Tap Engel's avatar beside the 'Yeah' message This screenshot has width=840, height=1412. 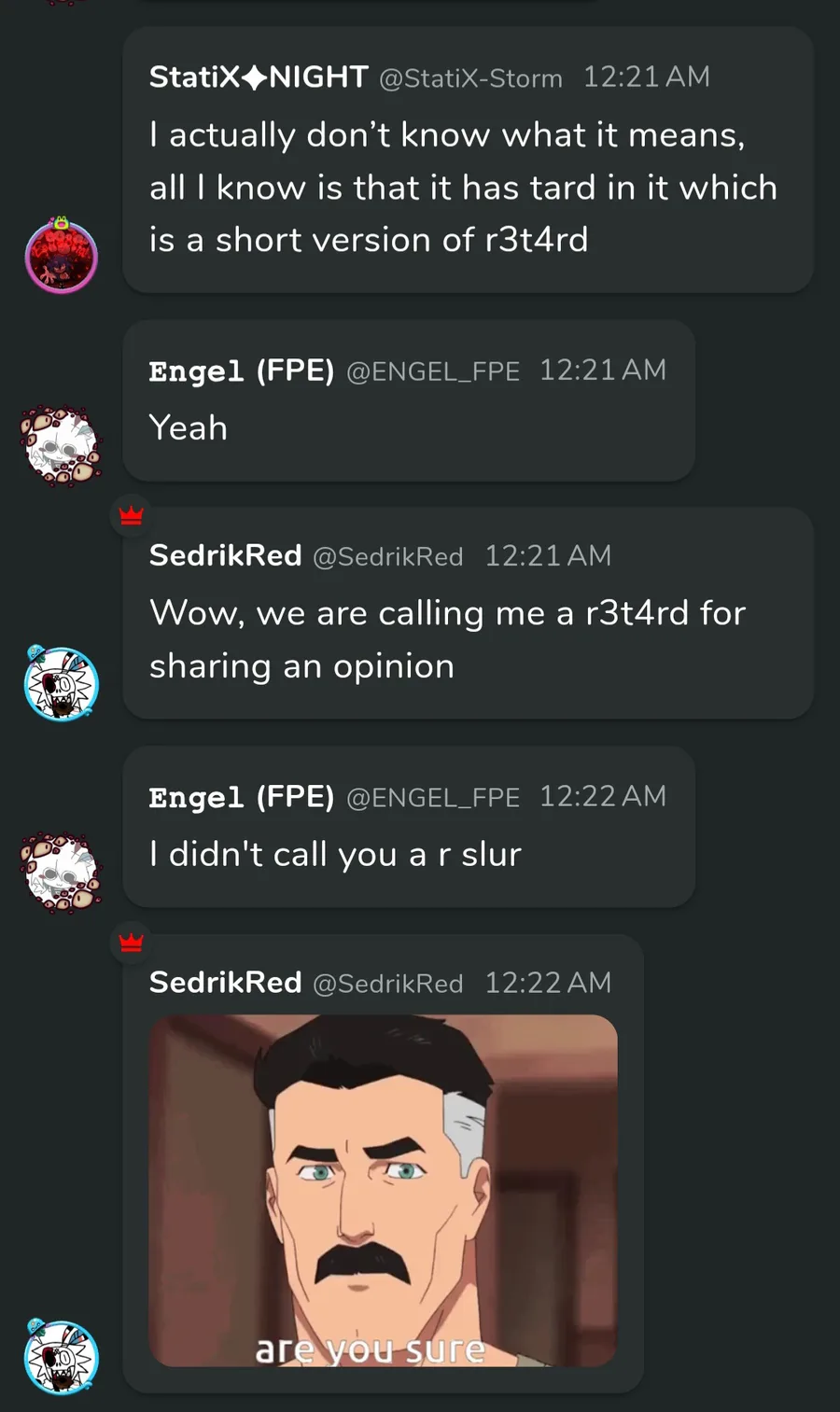click(x=62, y=446)
